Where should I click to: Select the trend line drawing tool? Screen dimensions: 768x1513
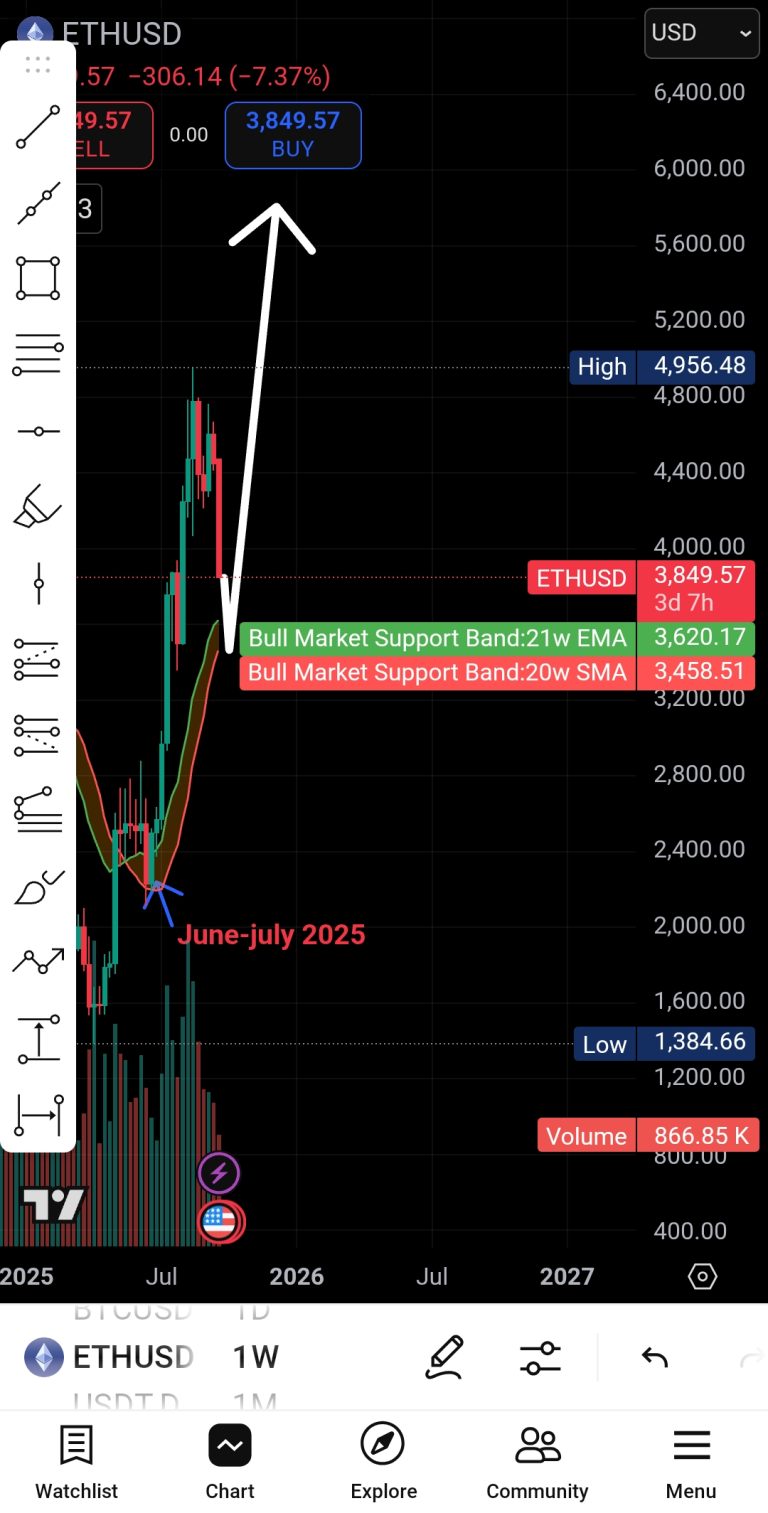[x=38, y=128]
